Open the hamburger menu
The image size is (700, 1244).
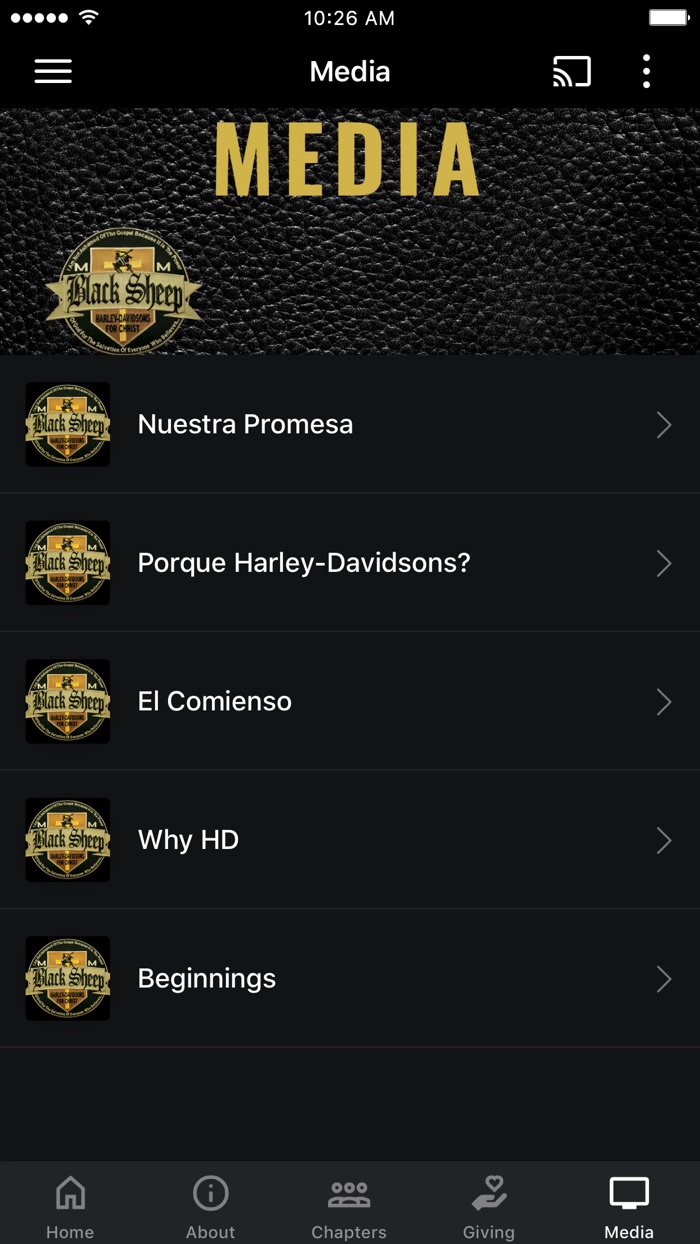coord(53,71)
